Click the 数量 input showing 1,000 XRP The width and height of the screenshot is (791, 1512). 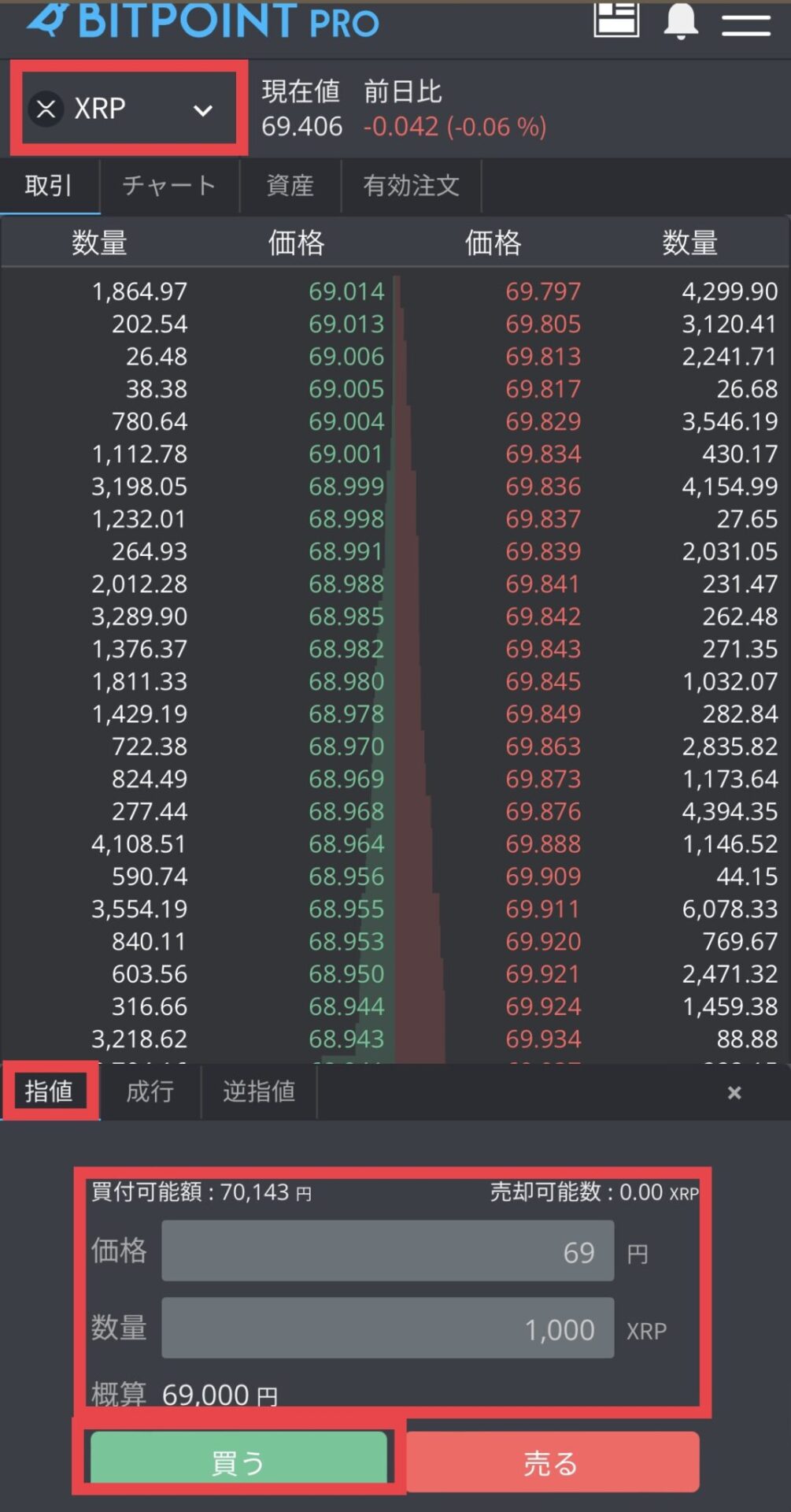(387, 1328)
